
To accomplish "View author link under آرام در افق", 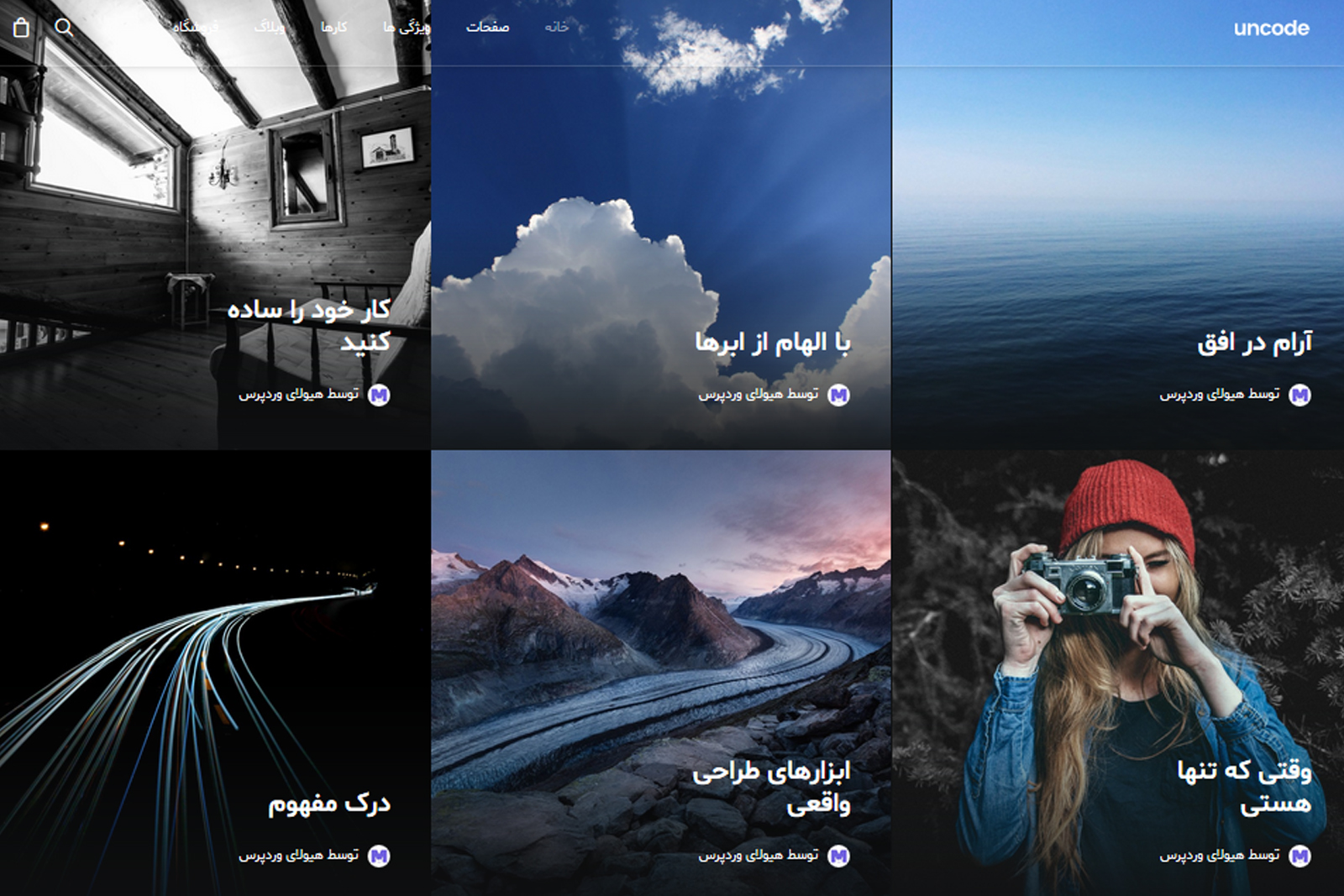I will pyautogui.click(x=1220, y=394).
